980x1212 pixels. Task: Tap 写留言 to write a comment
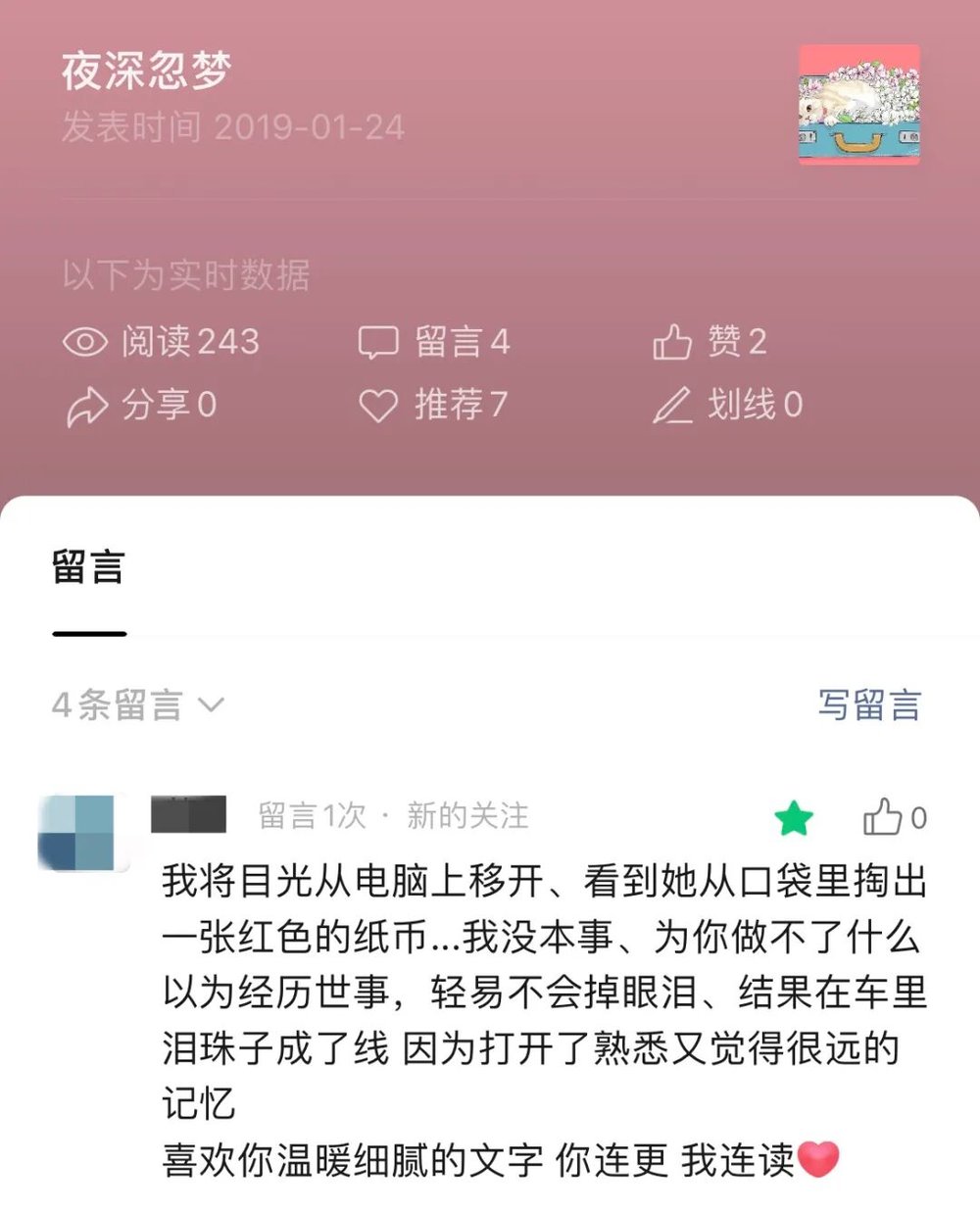tap(869, 704)
